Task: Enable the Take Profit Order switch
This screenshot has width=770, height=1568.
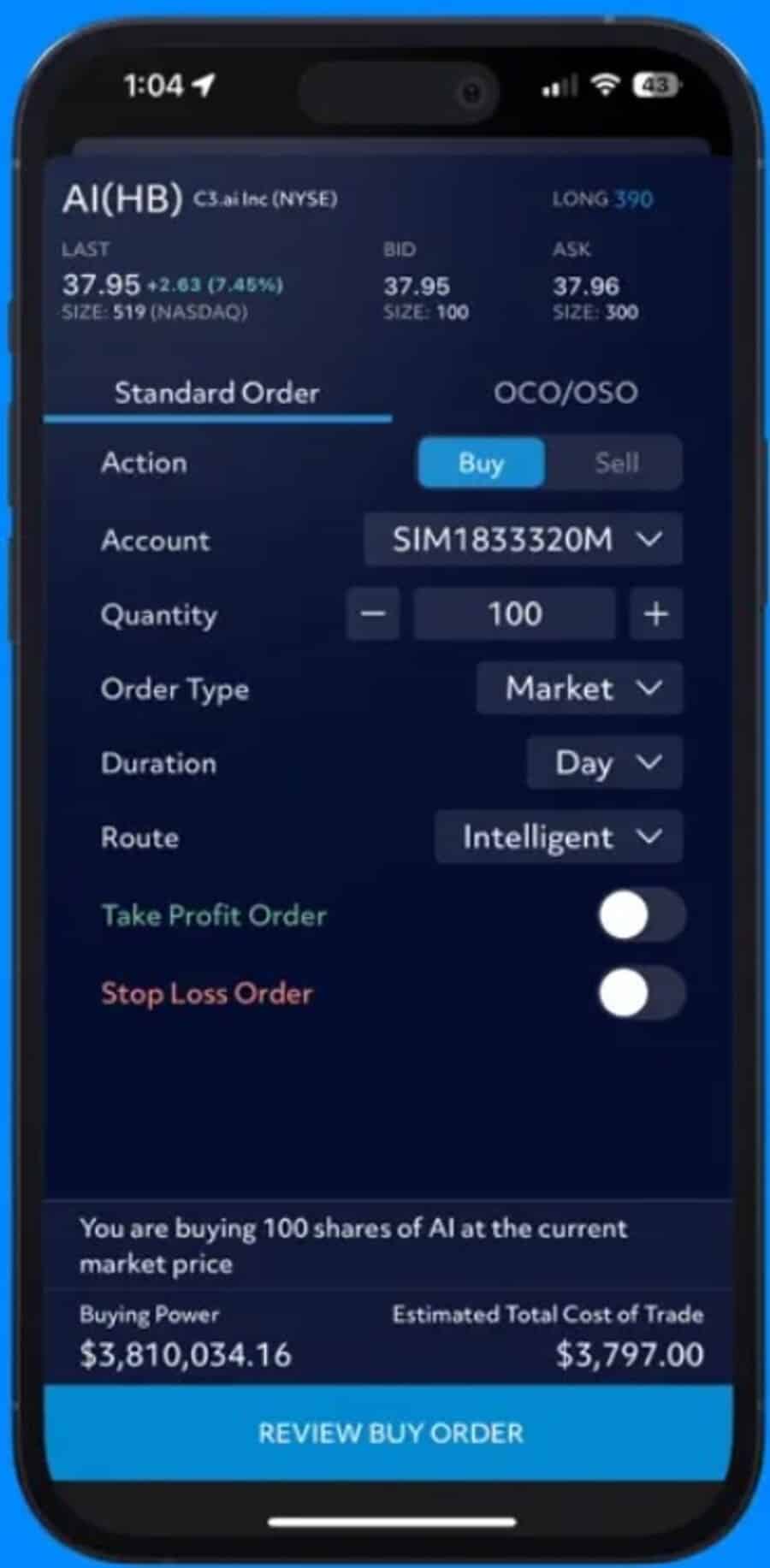Action: [642, 915]
